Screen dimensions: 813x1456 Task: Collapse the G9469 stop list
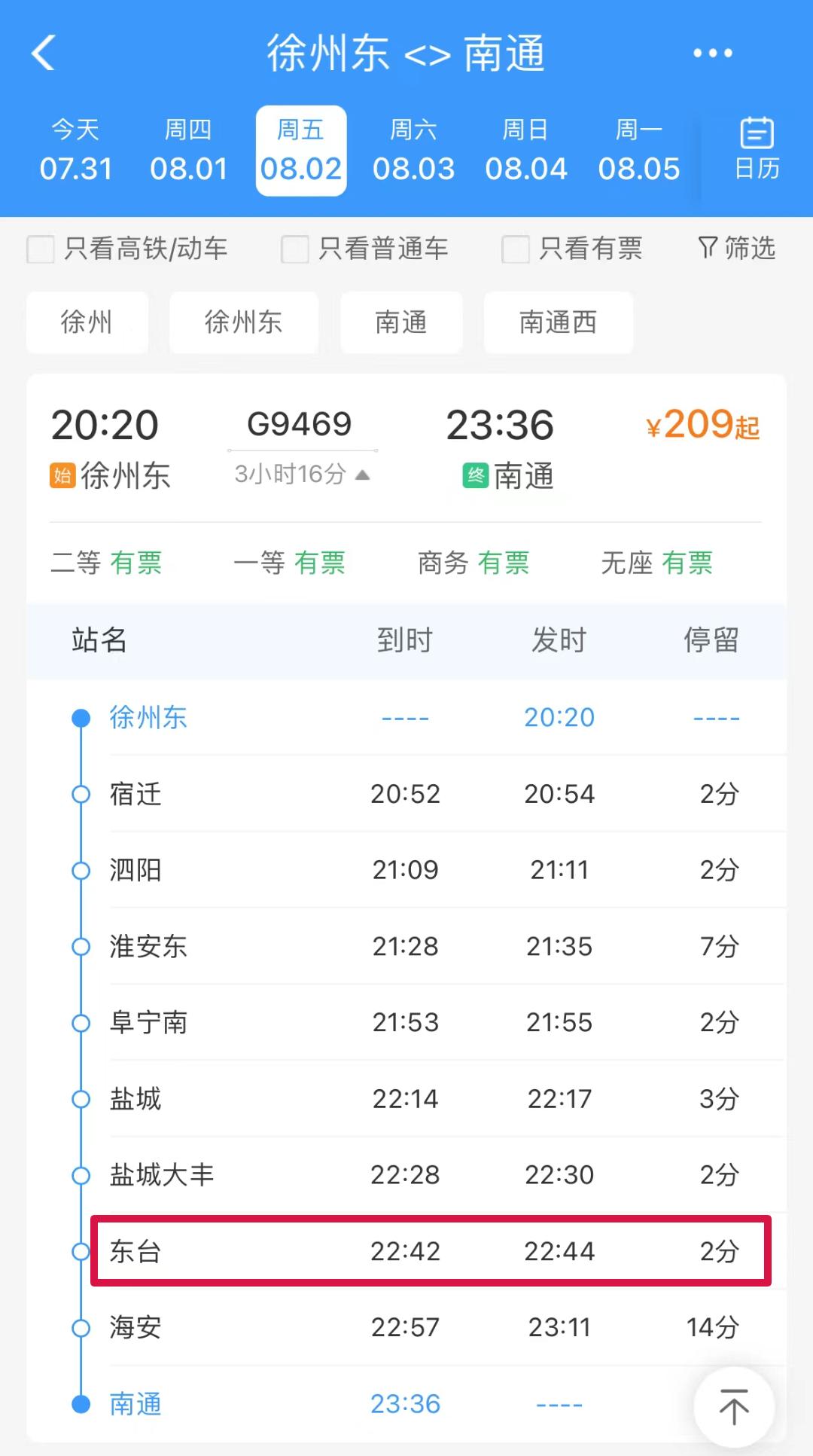point(301,475)
